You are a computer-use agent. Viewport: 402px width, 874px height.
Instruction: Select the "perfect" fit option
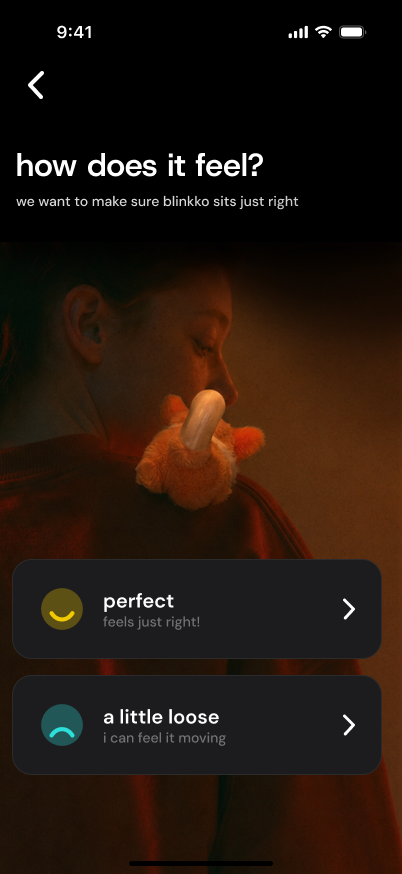pos(197,609)
